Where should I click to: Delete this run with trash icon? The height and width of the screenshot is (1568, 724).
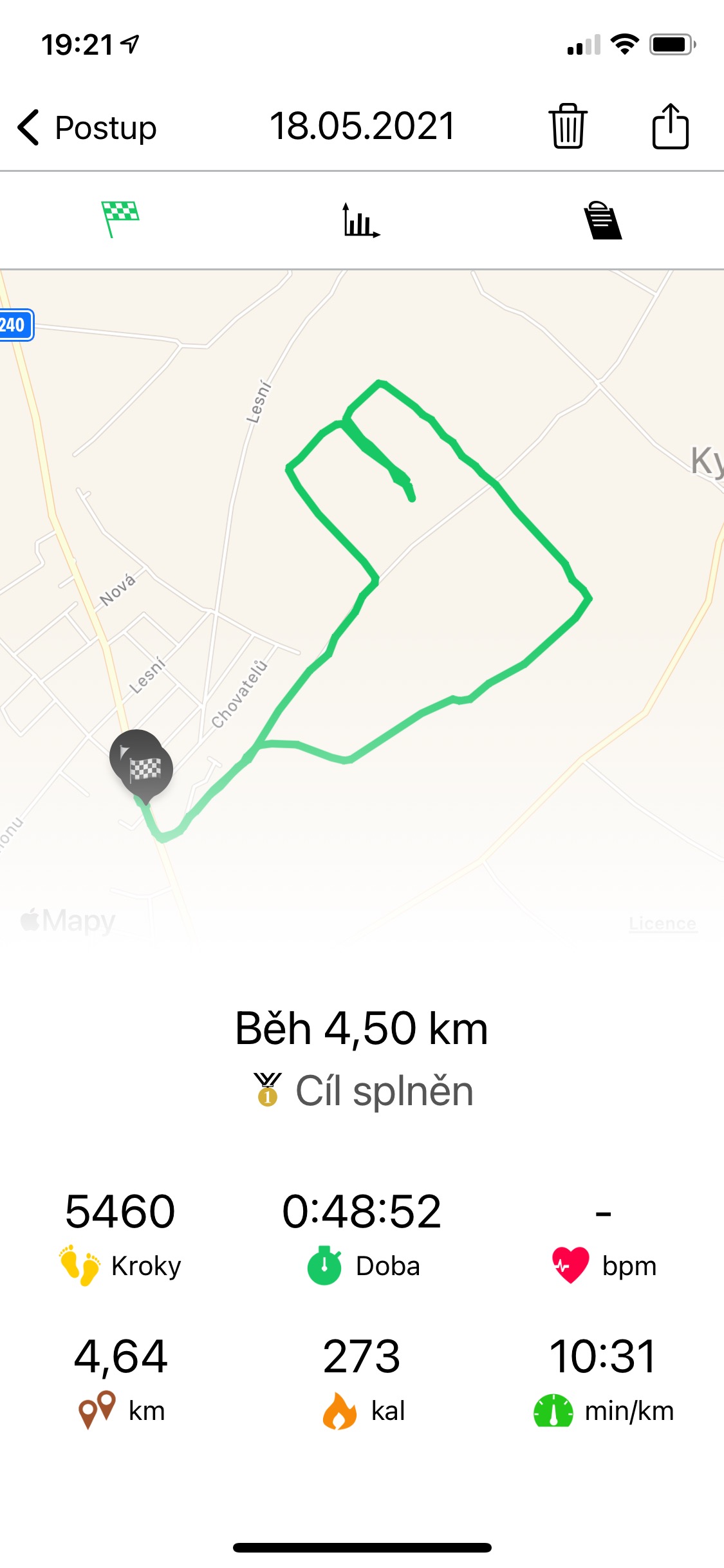point(568,126)
